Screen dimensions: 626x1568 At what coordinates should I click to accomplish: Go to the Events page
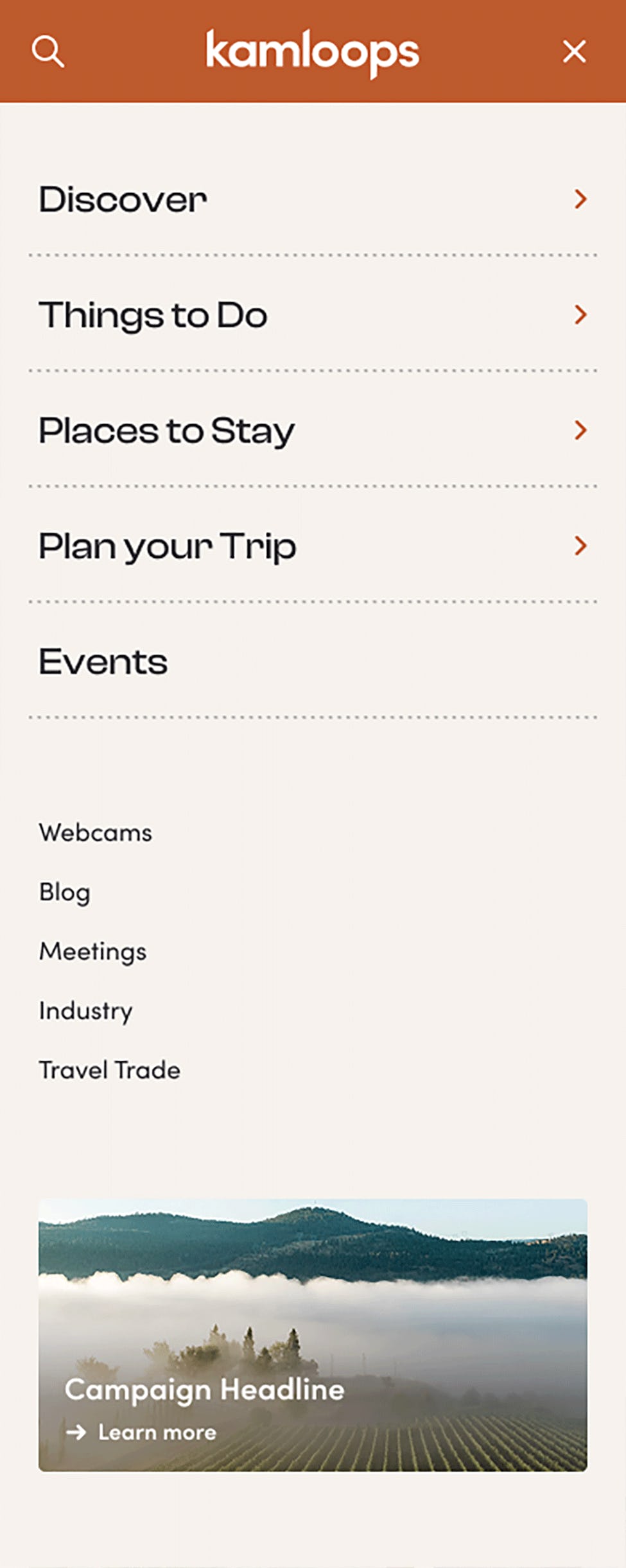(x=103, y=662)
